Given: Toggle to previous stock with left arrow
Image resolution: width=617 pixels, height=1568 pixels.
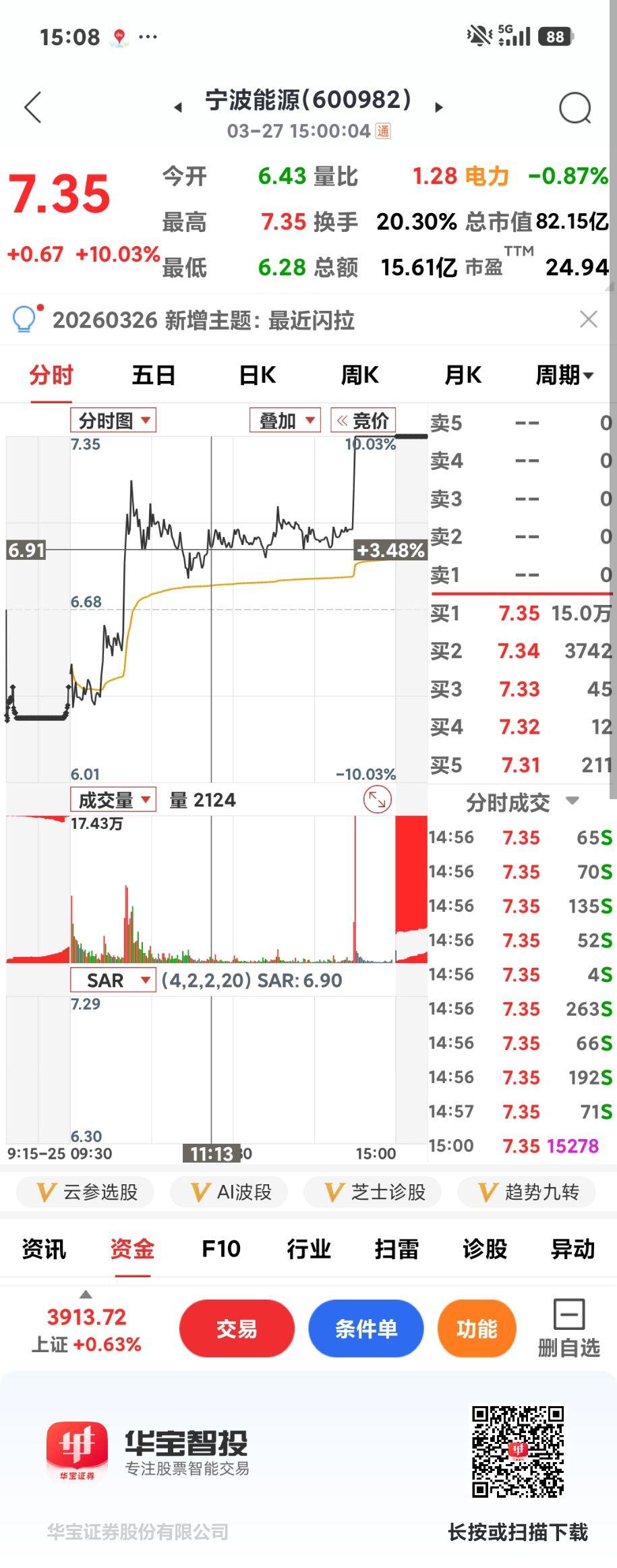Looking at the screenshot, I should [177, 108].
